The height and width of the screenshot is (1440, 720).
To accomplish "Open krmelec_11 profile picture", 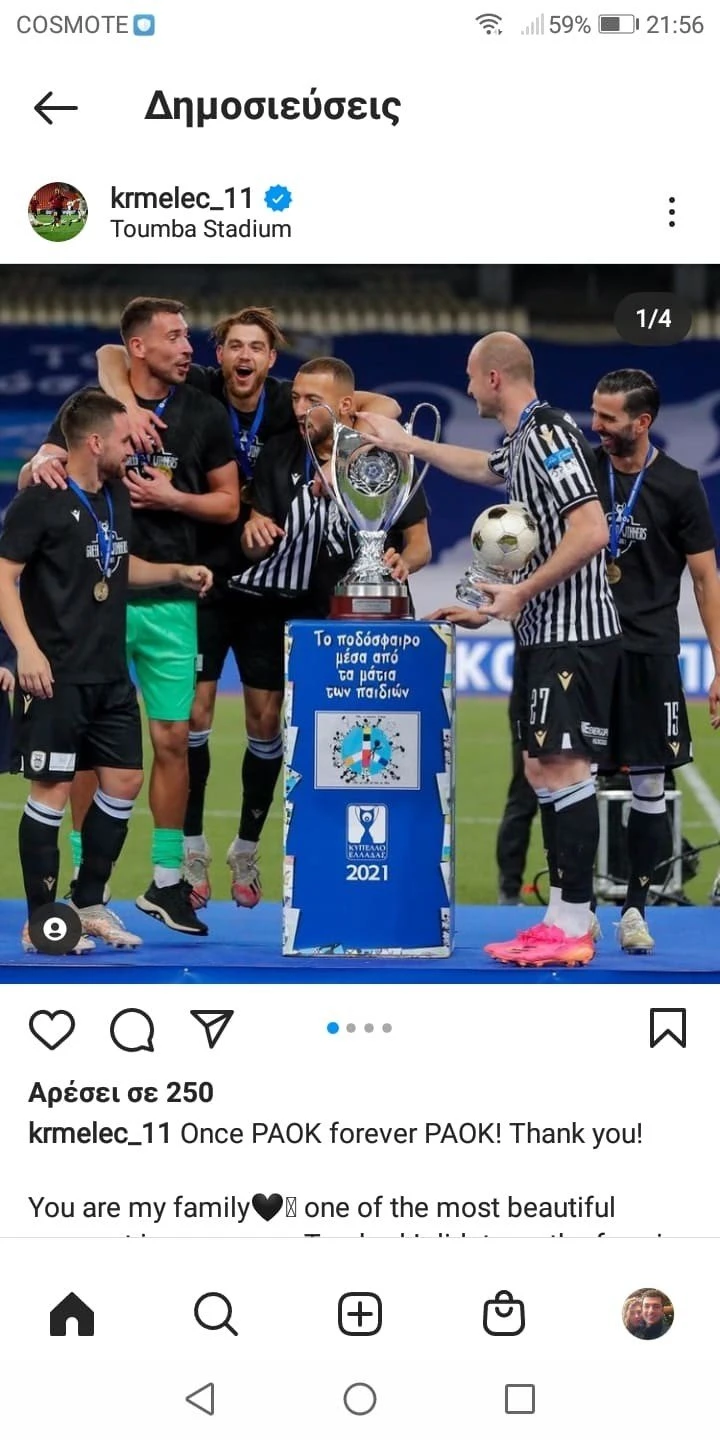I will [58, 212].
